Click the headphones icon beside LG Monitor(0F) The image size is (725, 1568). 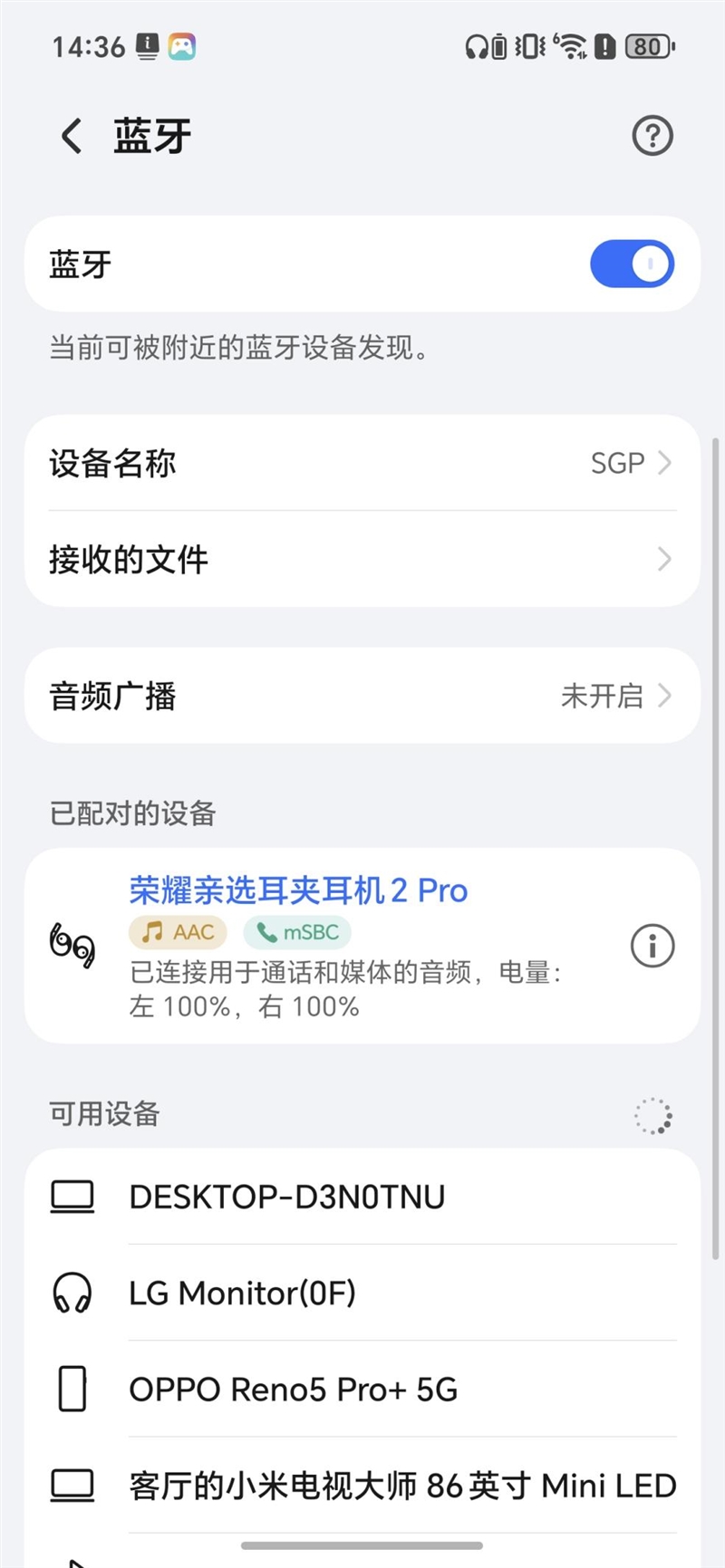tap(72, 1293)
